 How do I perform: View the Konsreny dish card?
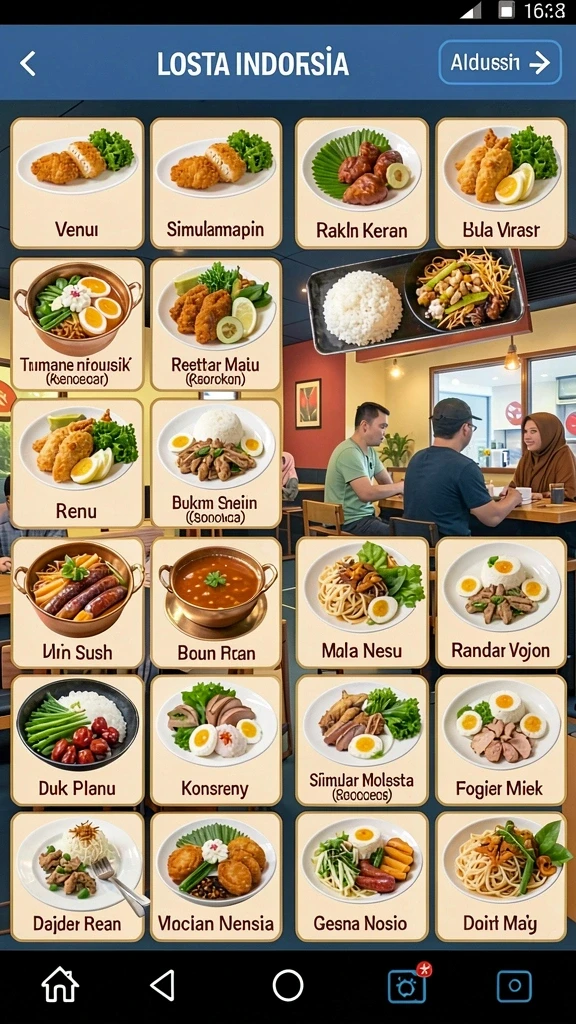pyautogui.click(x=216, y=741)
